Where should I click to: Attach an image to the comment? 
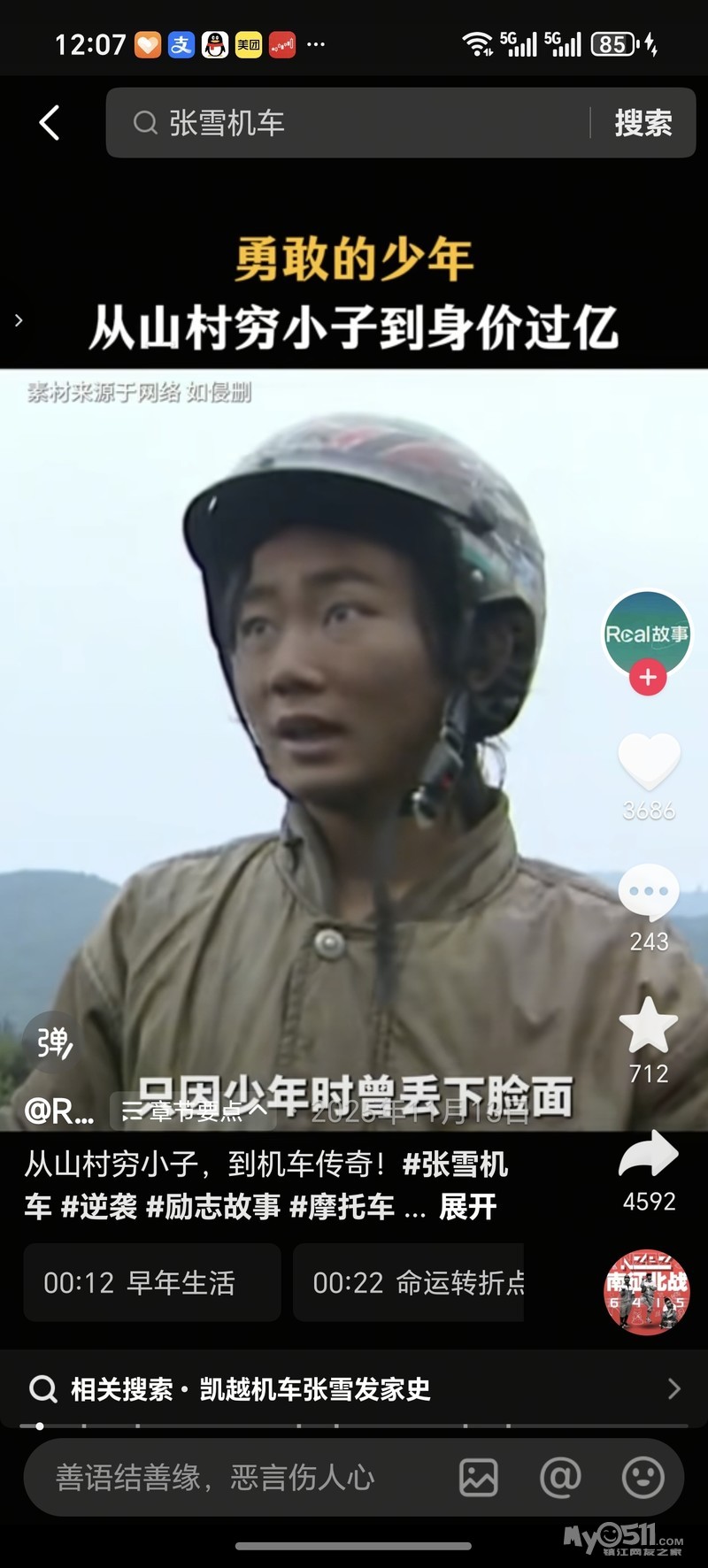coord(478,1477)
